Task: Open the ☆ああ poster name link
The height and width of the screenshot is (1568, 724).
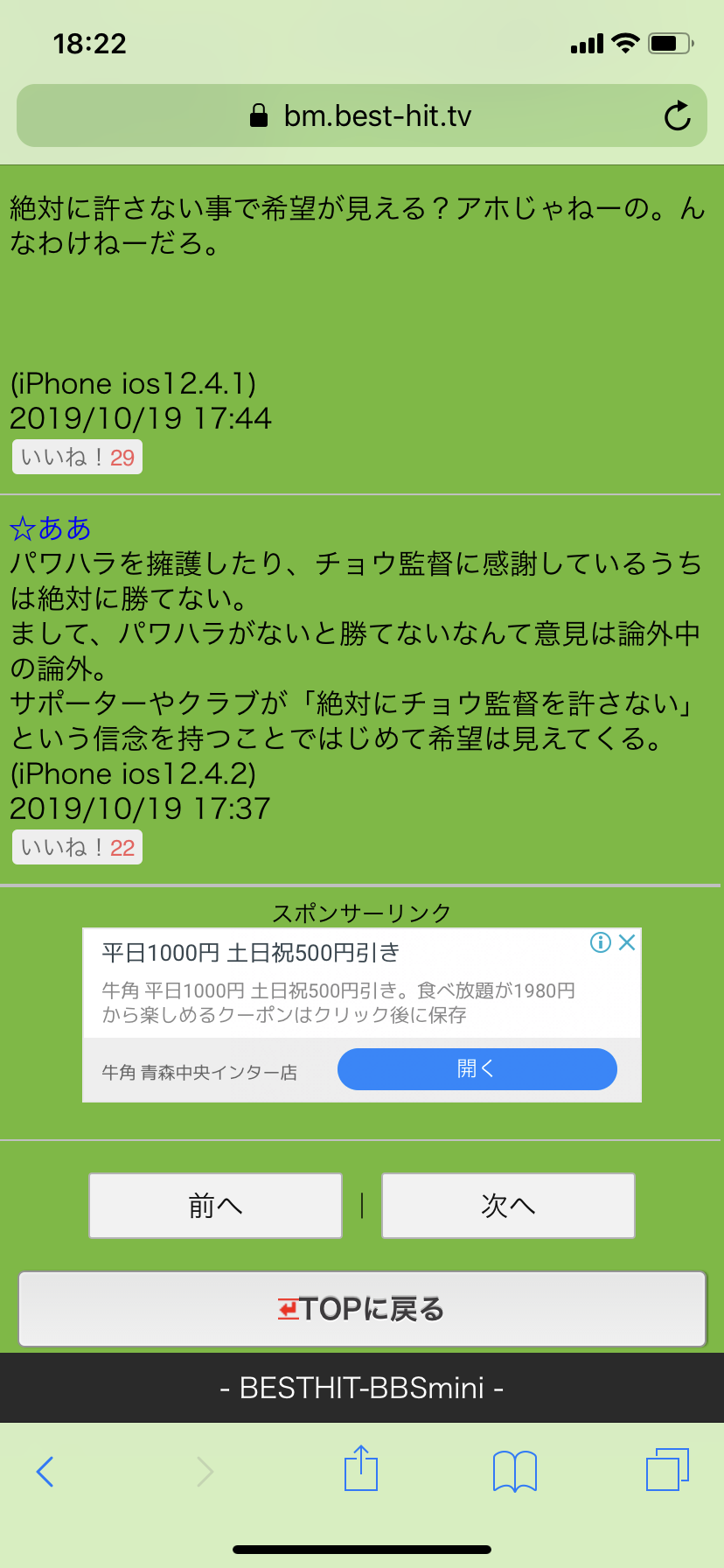Action: [51, 528]
